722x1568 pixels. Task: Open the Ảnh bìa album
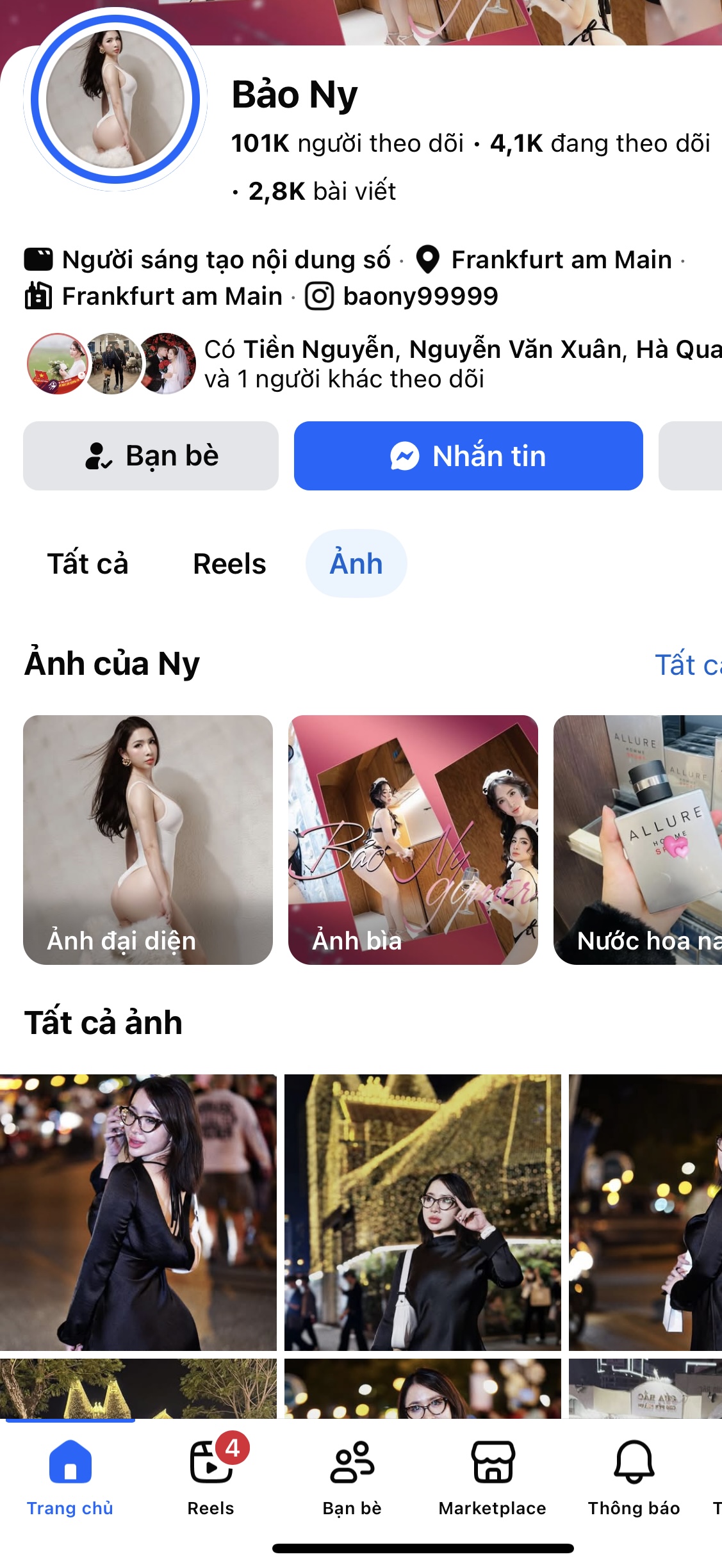coord(413,840)
